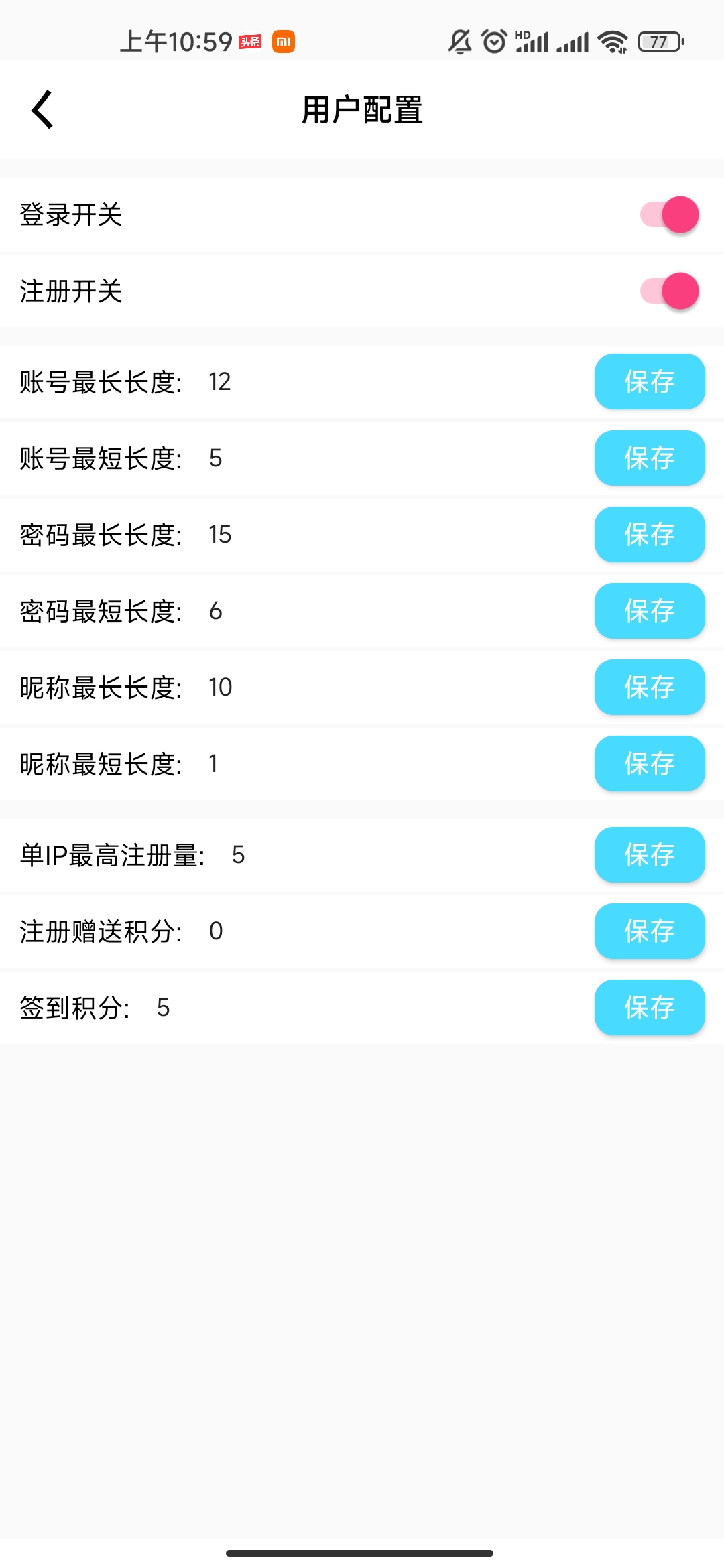
Task: Save the 签到积分 setting
Action: pyautogui.click(x=649, y=1008)
